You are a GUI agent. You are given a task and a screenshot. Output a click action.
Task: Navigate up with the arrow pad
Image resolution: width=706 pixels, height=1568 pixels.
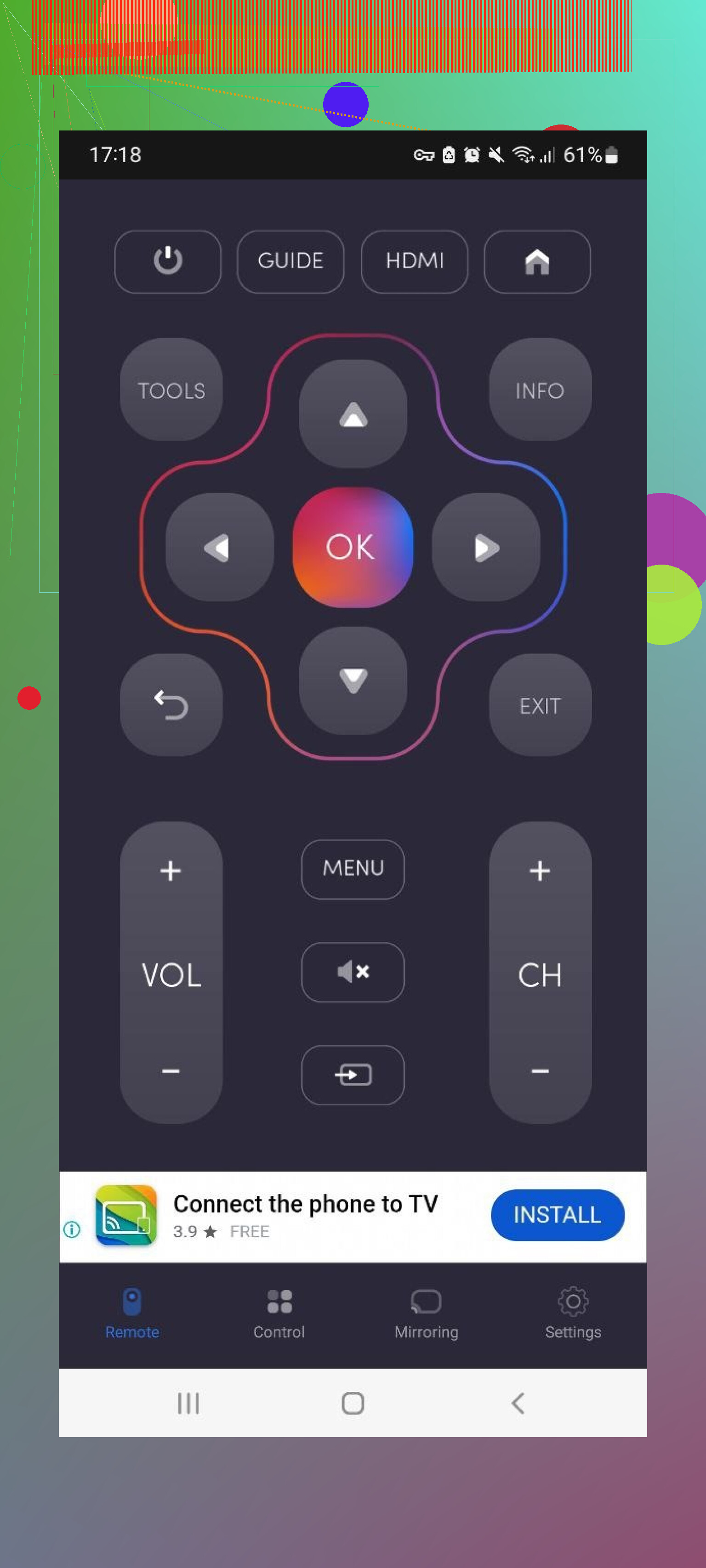pyautogui.click(x=353, y=414)
